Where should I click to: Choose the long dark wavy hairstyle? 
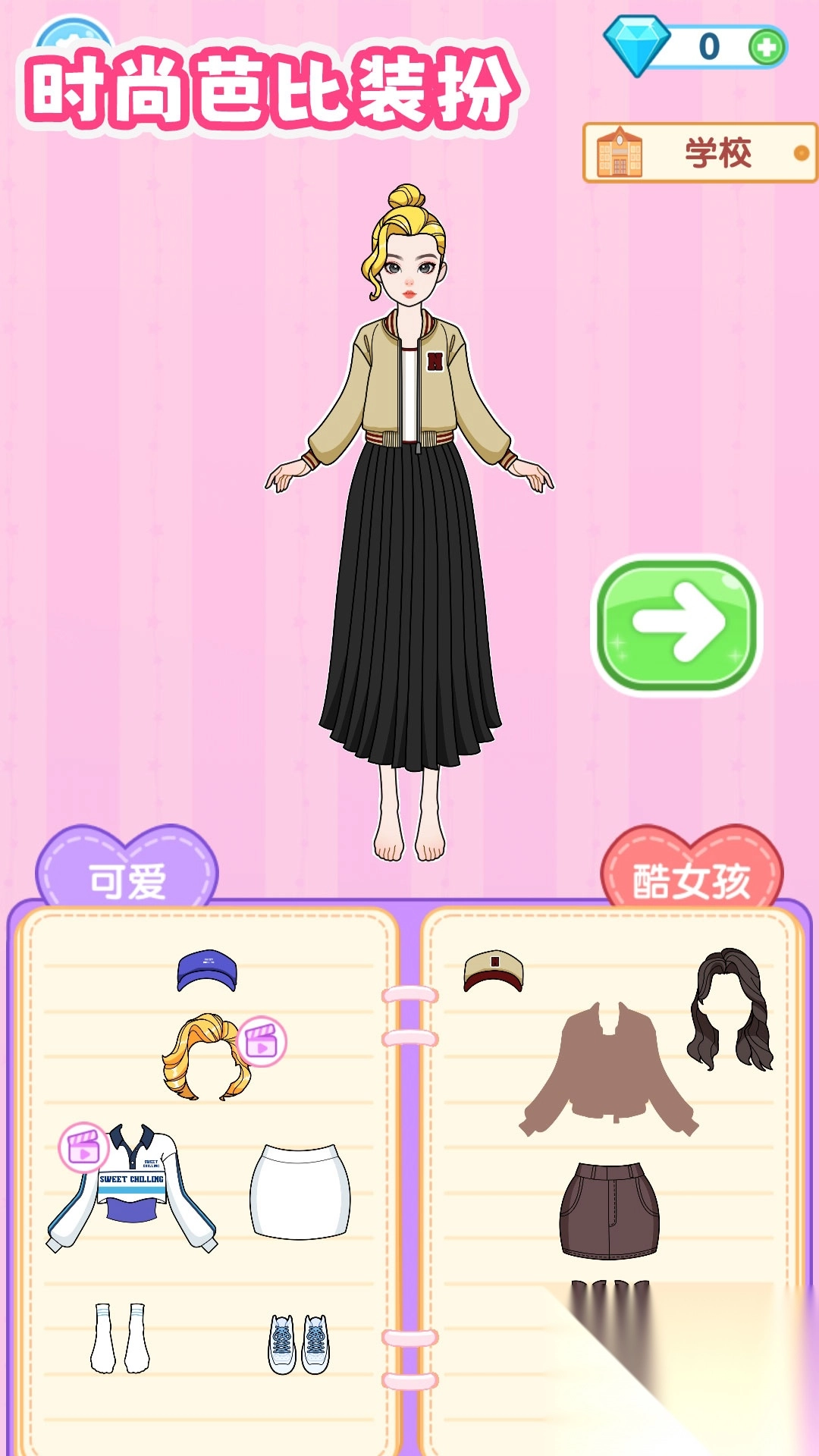coord(730,1010)
